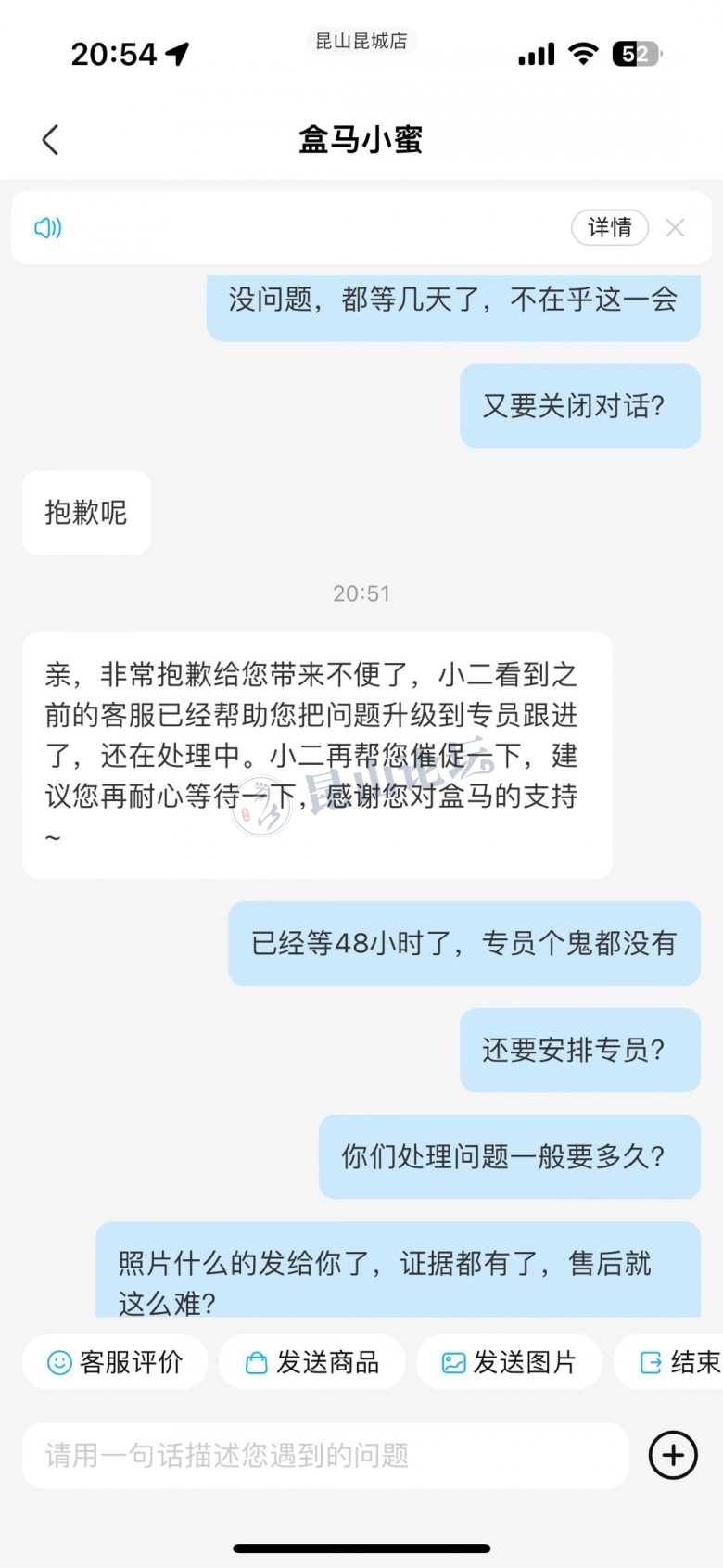
Task: Open the plus attachment menu
Action: [673, 1456]
